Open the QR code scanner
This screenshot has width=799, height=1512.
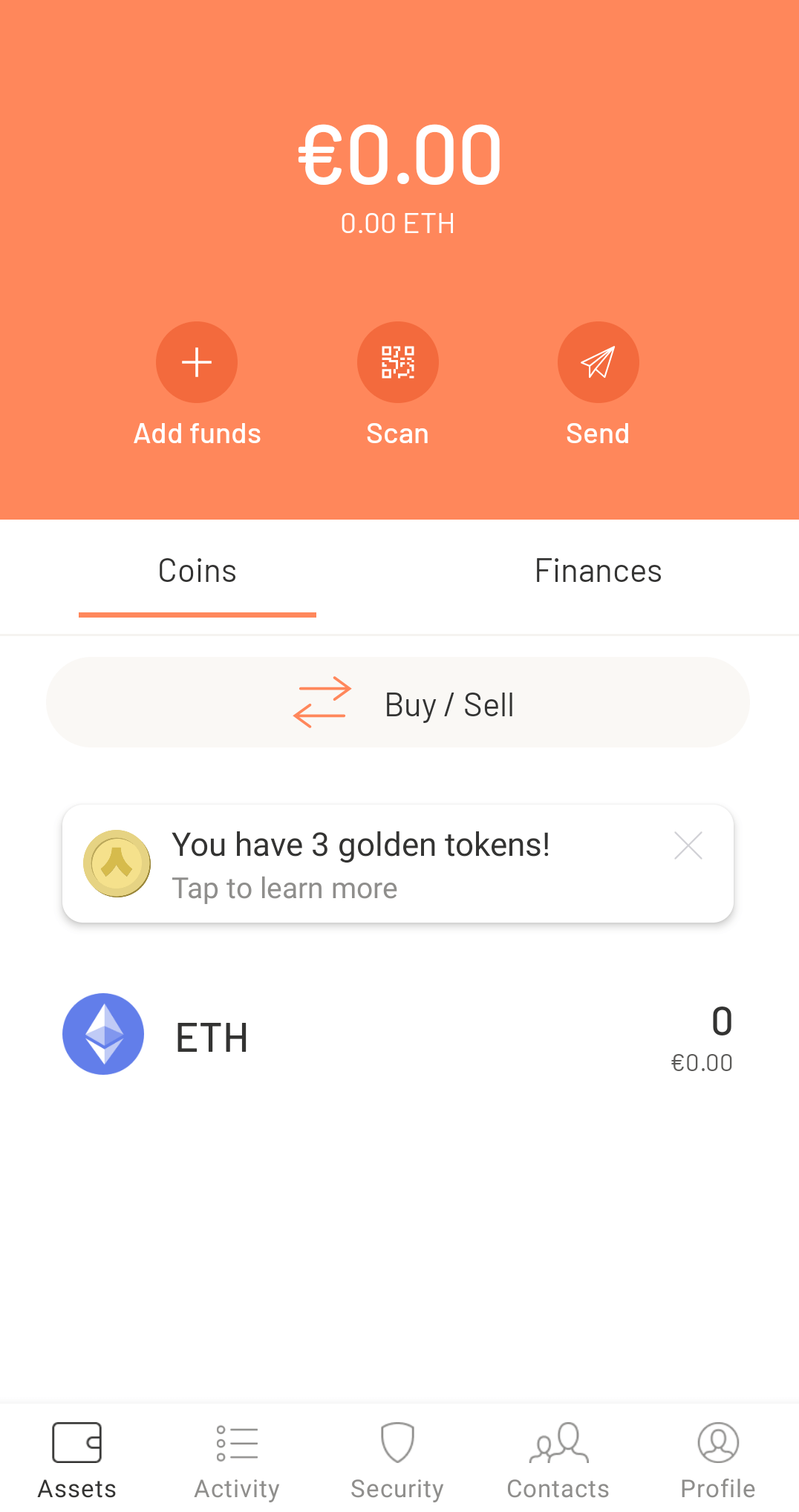[x=398, y=363]
